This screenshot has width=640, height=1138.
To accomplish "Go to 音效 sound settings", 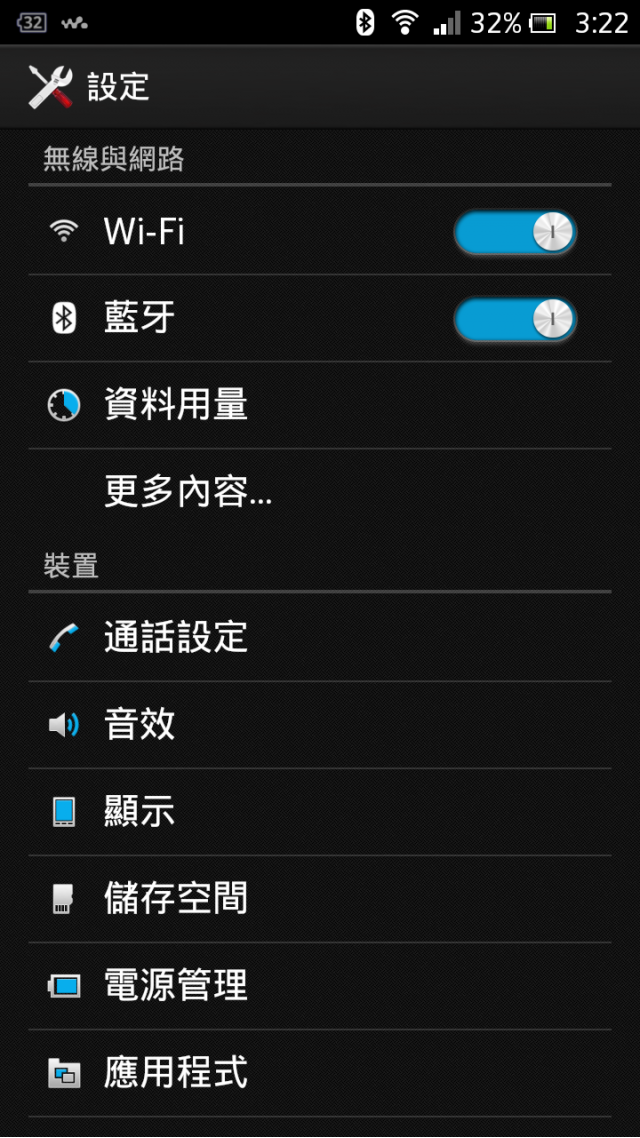I will 320,725.
